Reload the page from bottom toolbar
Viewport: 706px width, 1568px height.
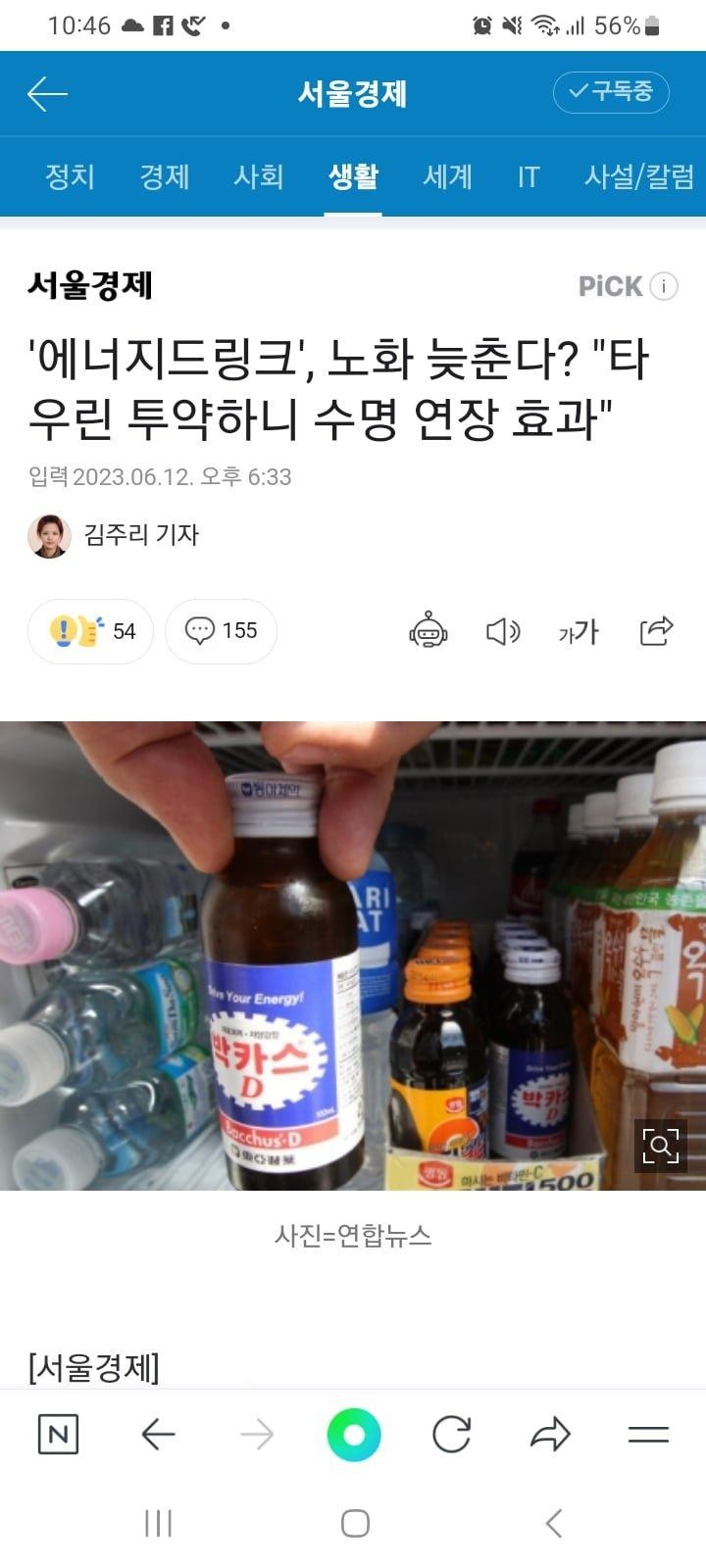pos(451,1435)
